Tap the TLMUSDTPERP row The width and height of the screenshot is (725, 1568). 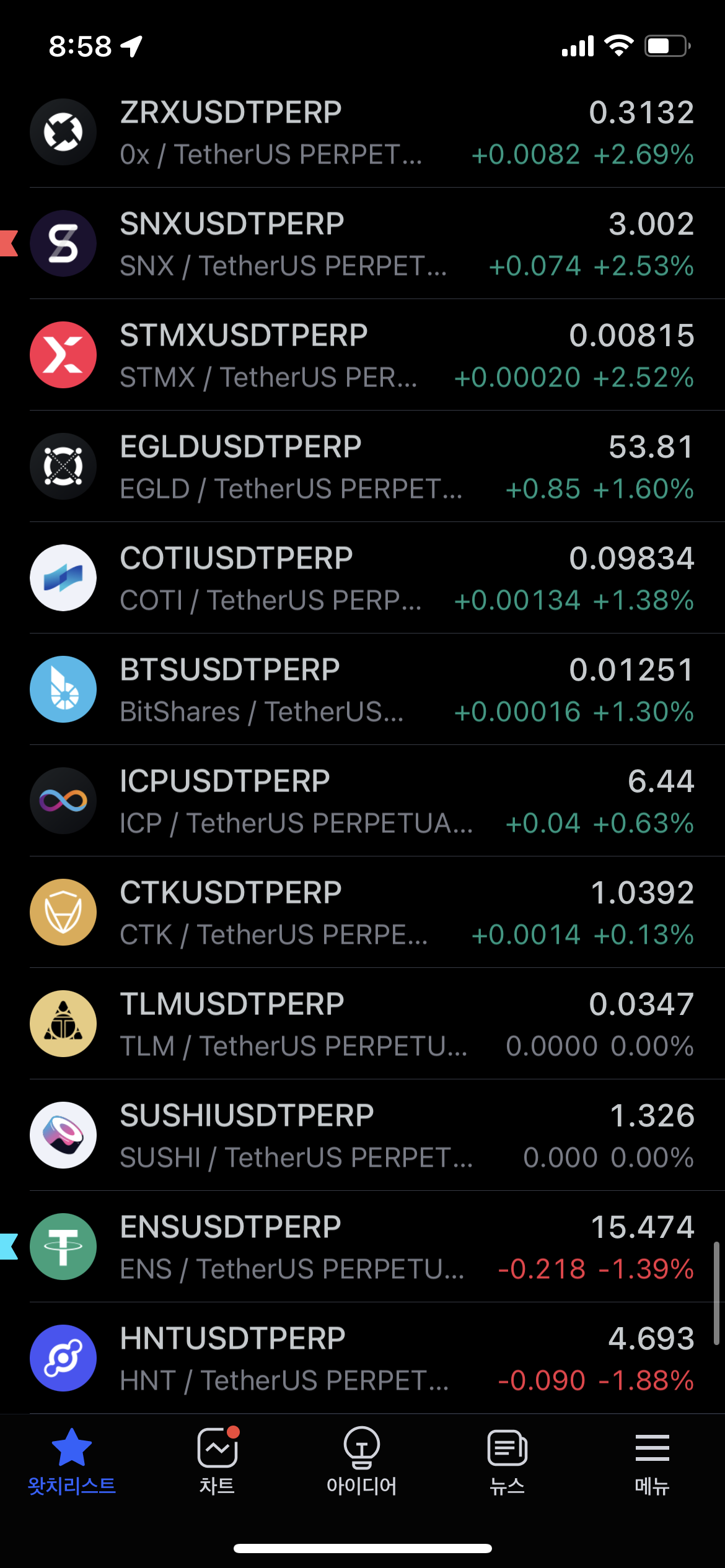[x=362, y=1024]
